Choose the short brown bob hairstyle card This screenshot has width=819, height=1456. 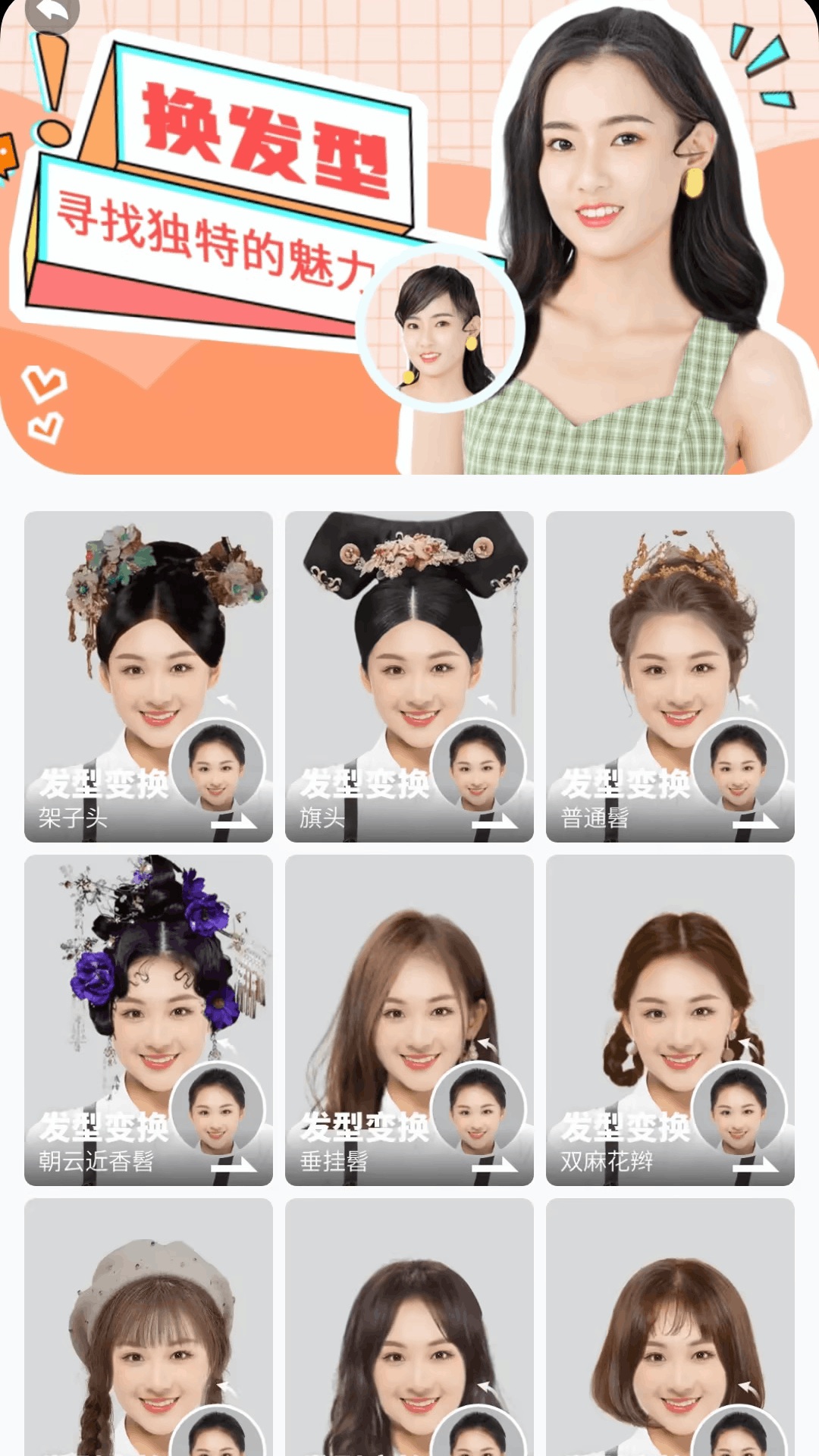(x=670, y=1327)
